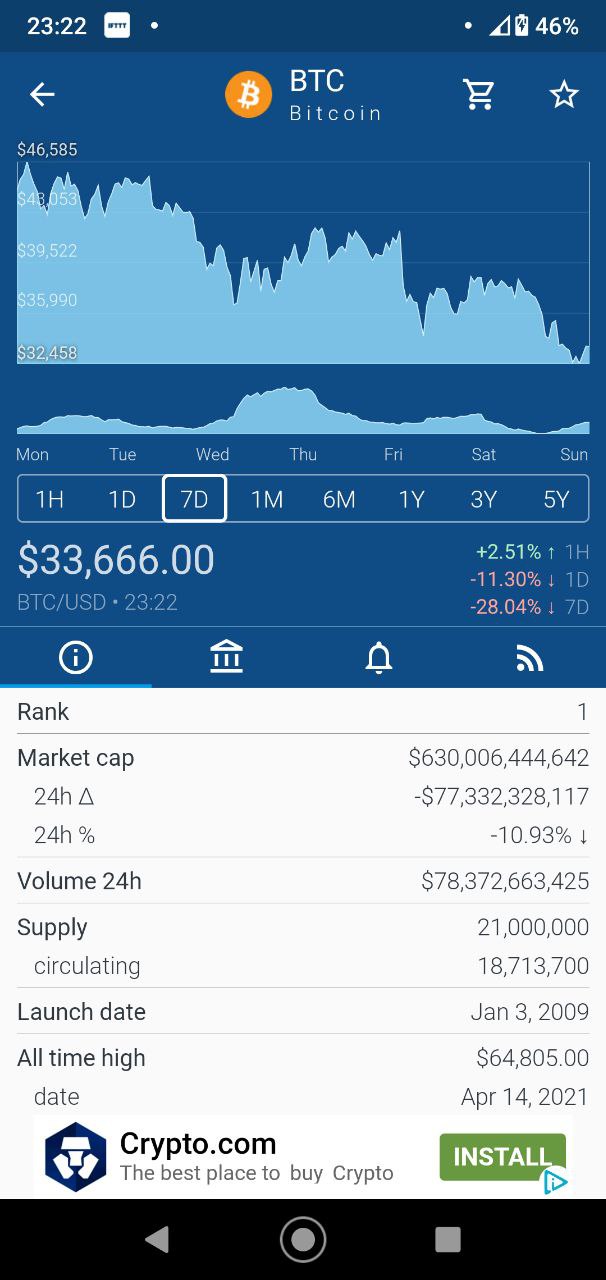Switch chart to 6M range
This screenshot has height=1280, width=606.
click(339, 499)
